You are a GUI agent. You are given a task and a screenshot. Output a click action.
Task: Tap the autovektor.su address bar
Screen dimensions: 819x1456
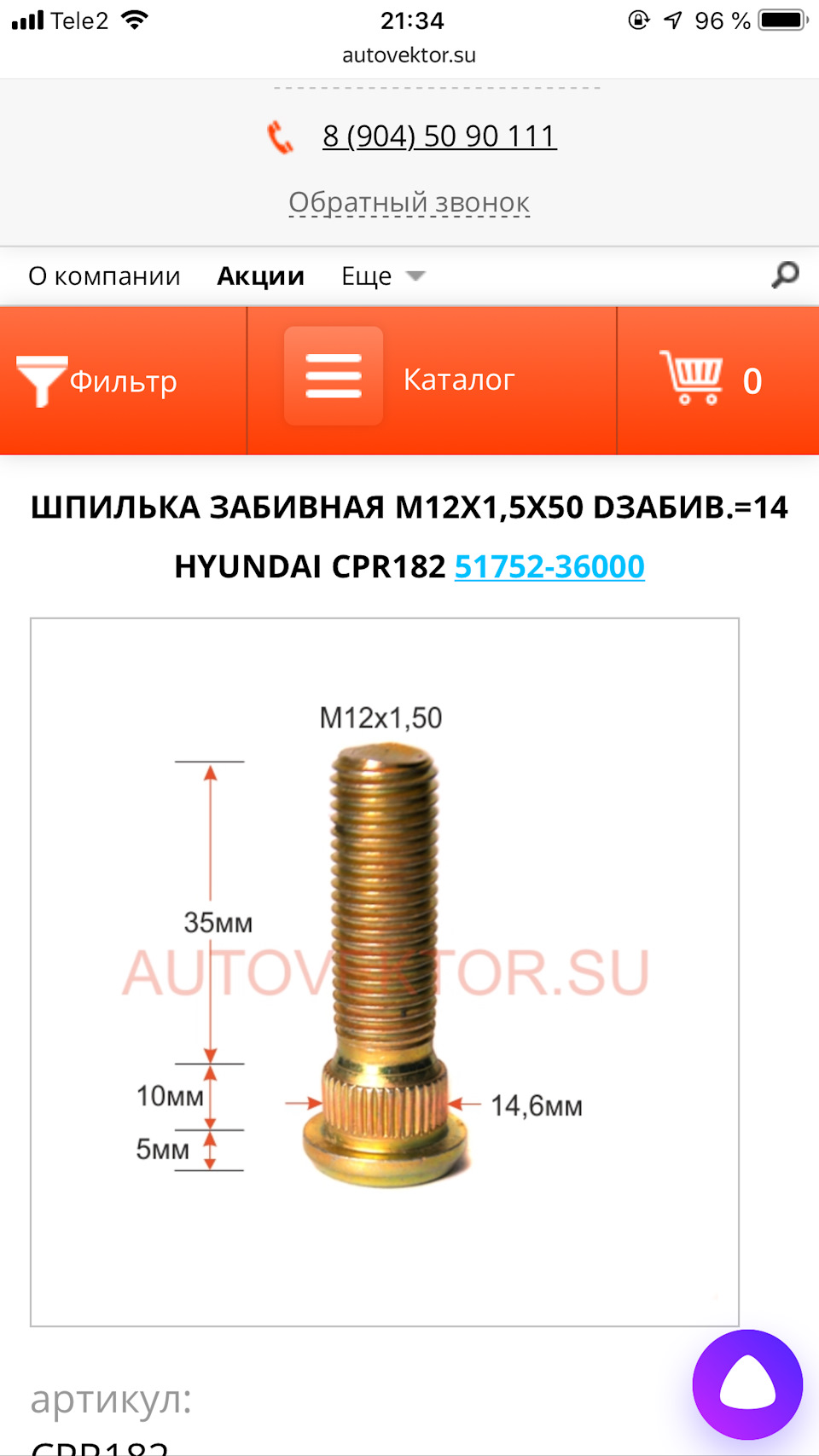(x=409, y=55)
